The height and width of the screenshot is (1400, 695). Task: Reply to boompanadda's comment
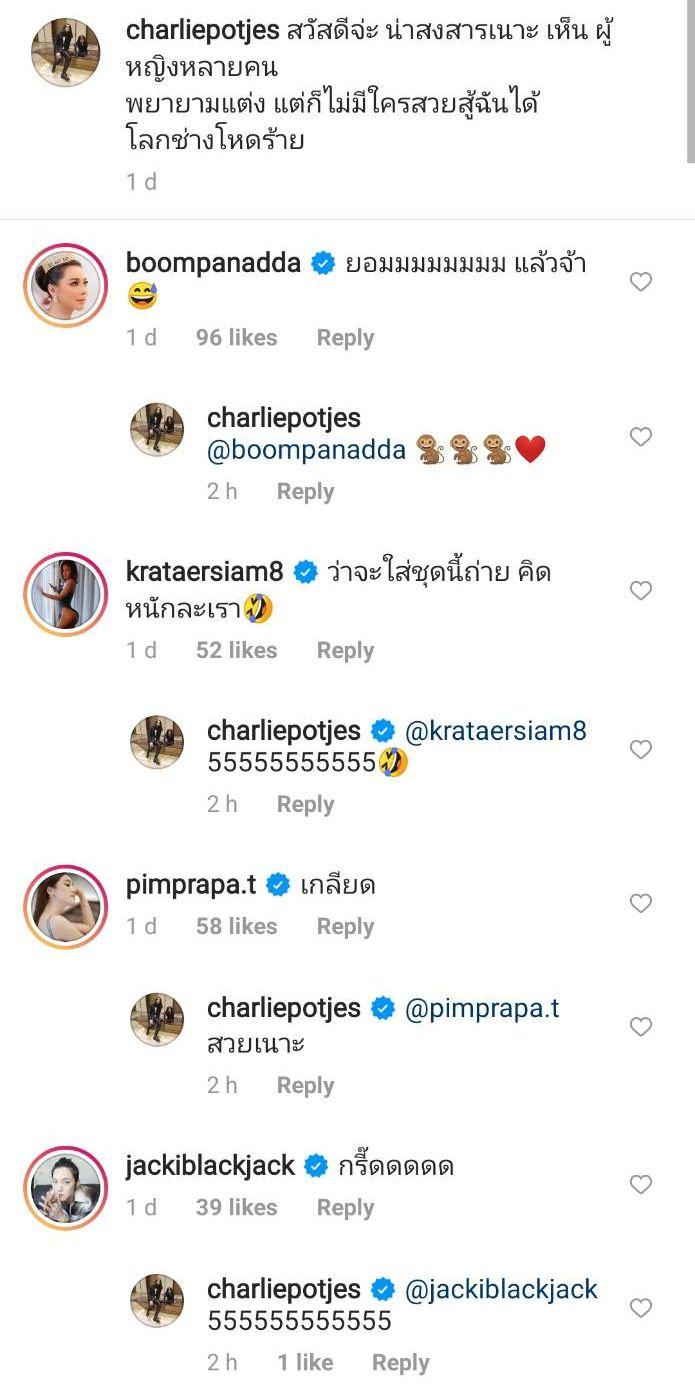345,338
